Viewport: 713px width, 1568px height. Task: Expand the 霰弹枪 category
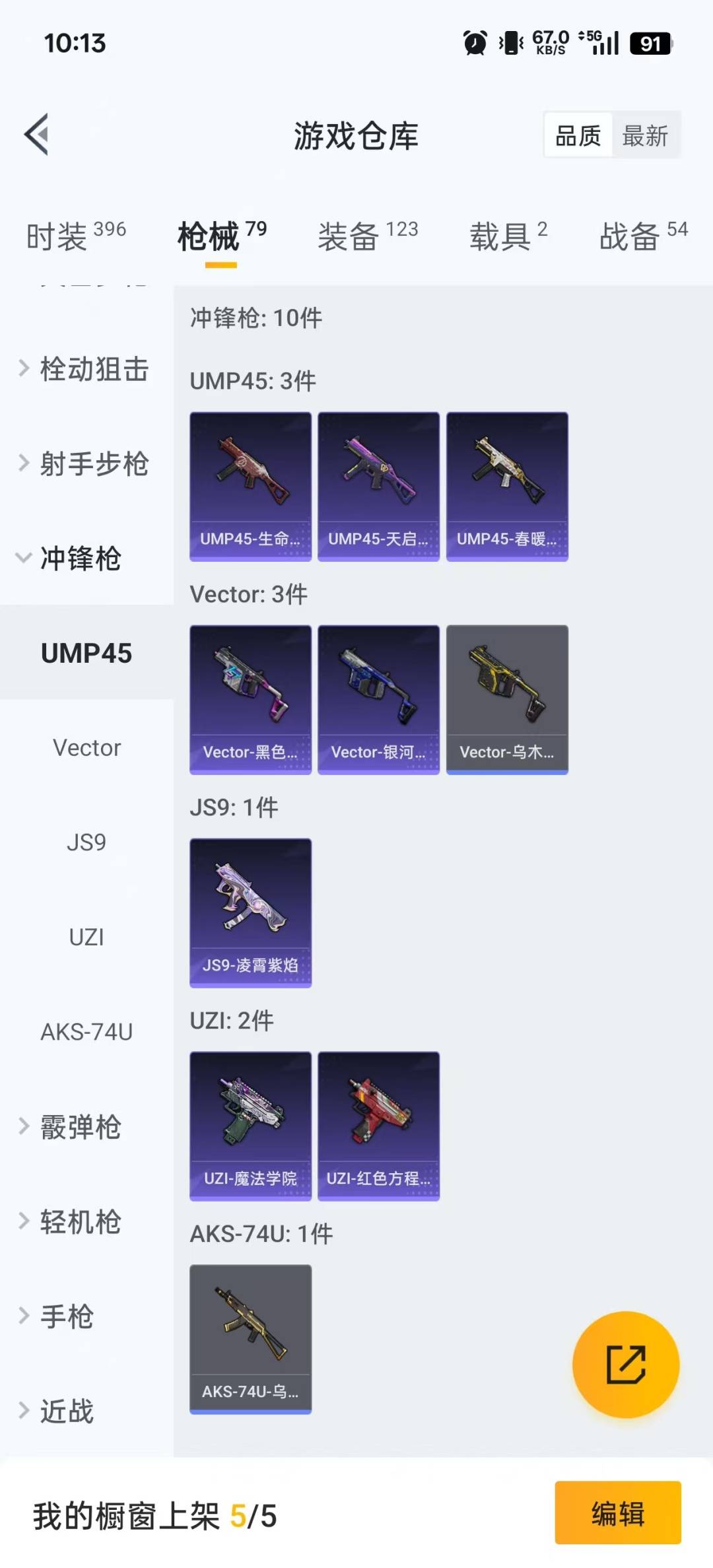79,1126
